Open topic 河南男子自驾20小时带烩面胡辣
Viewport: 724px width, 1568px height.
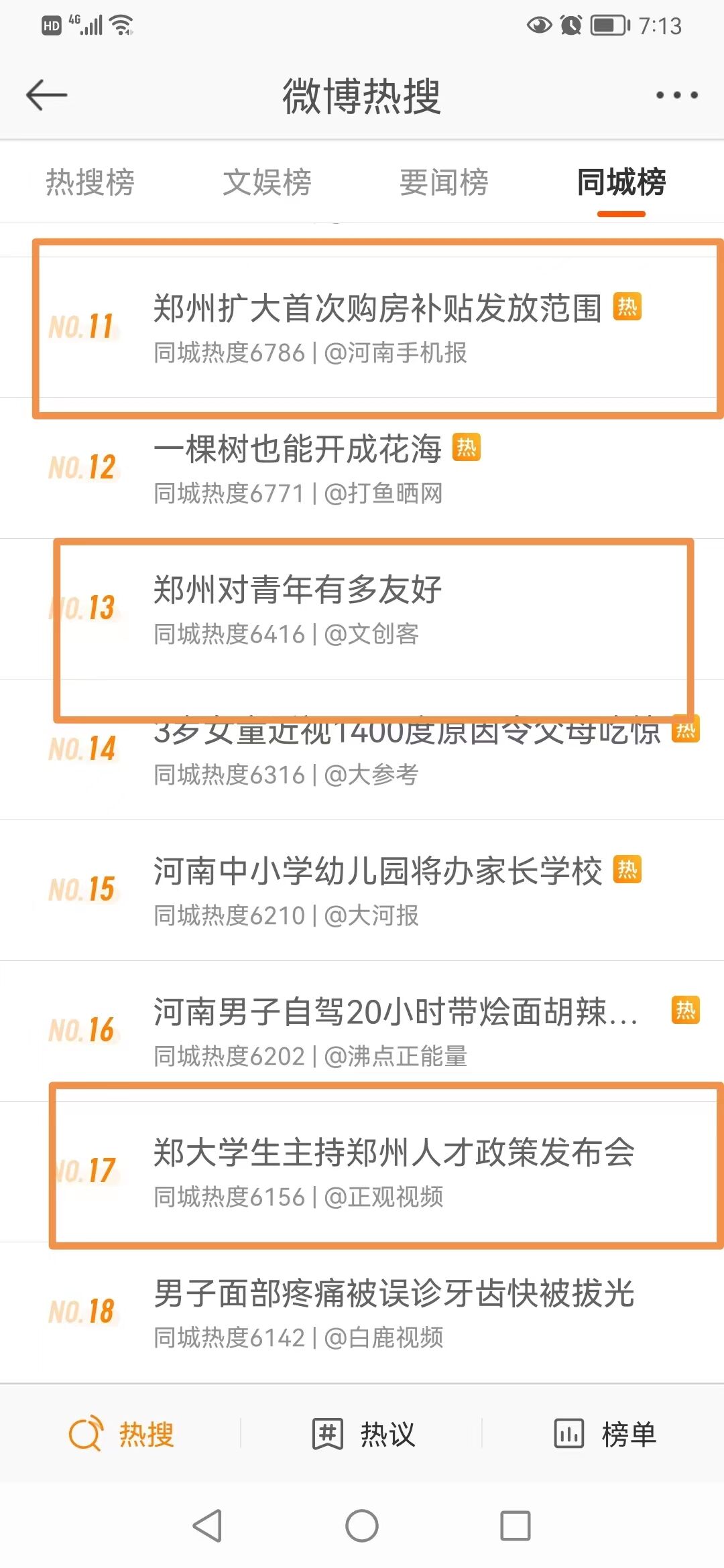(x=362, y=1031)
